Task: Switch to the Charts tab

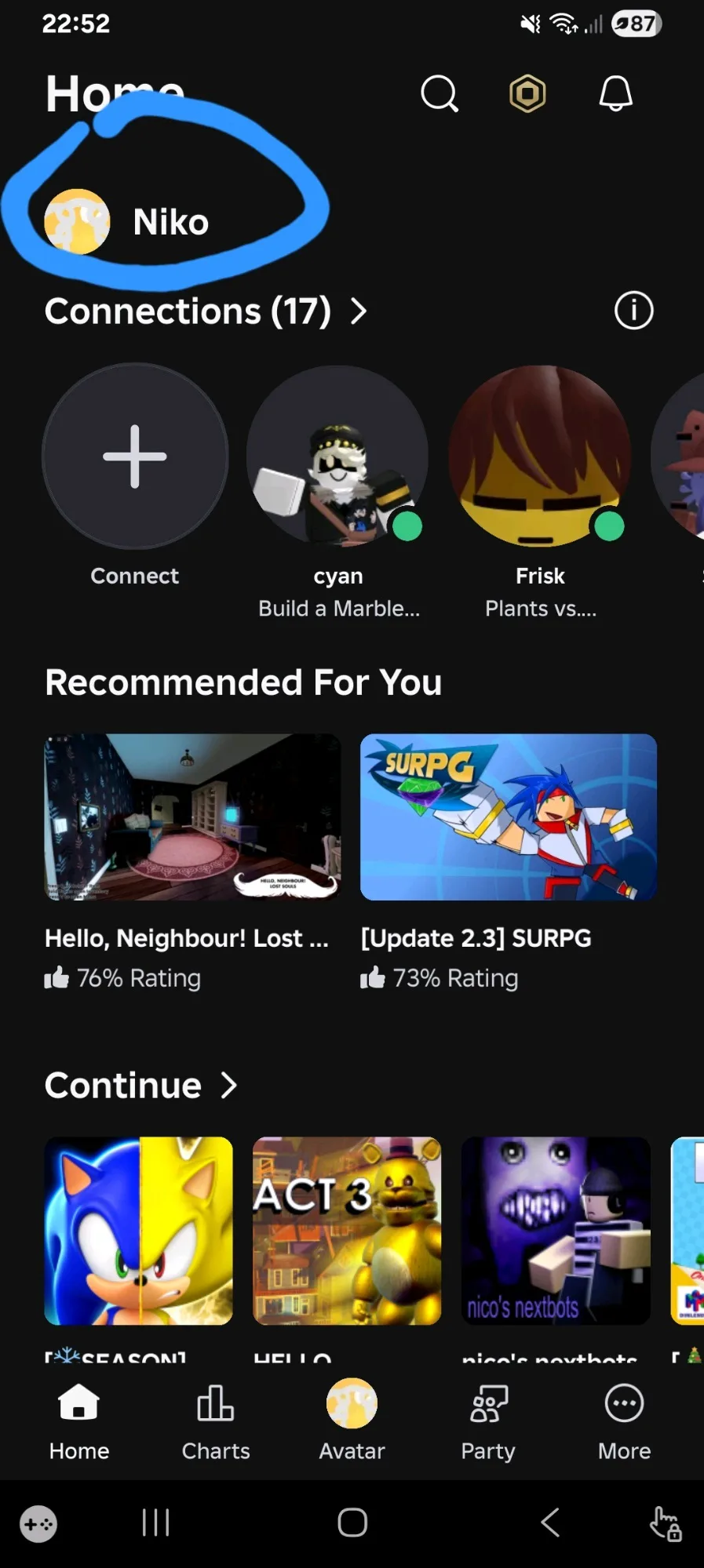Action: [x=216, y=1422]
